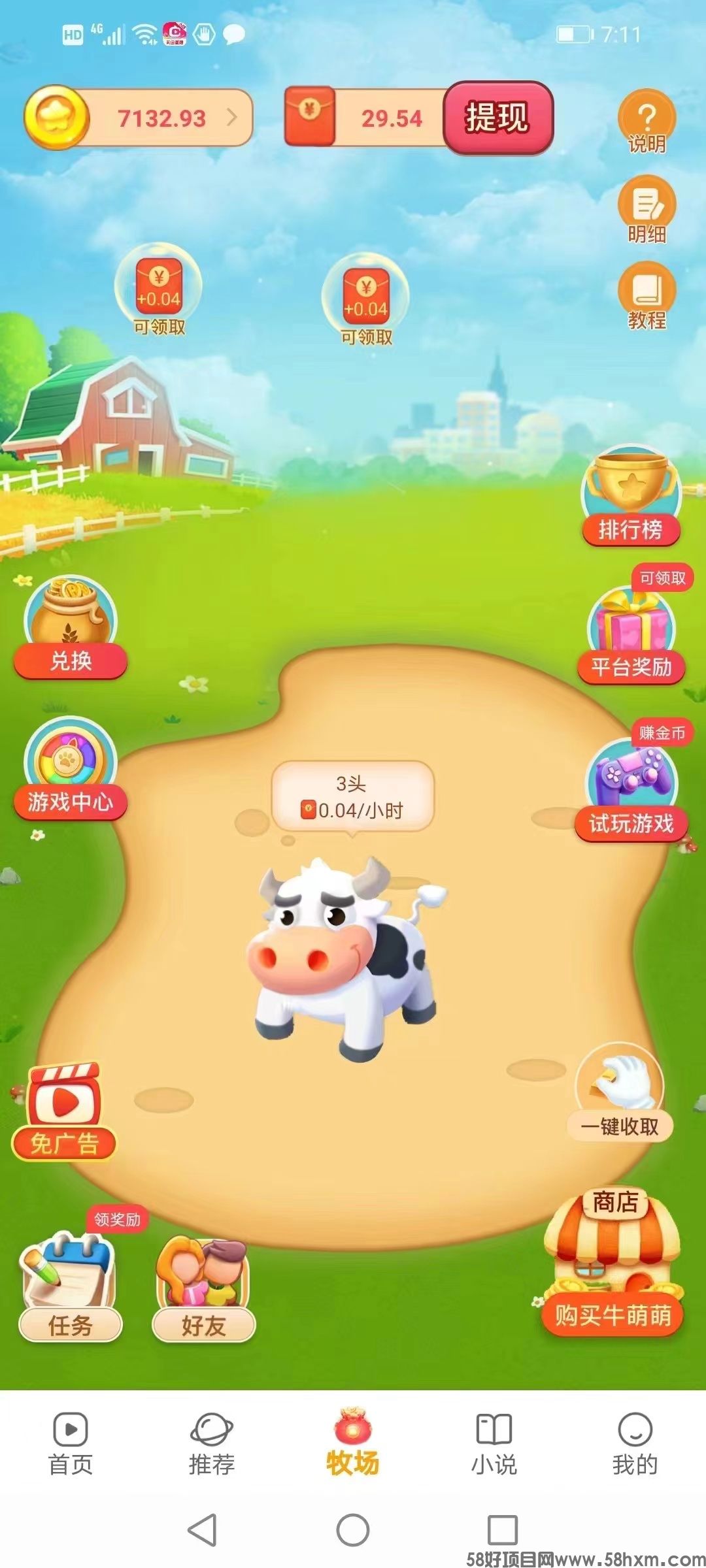
Task: Switch to the 推荐 tab
Action: pos(212,1444)
